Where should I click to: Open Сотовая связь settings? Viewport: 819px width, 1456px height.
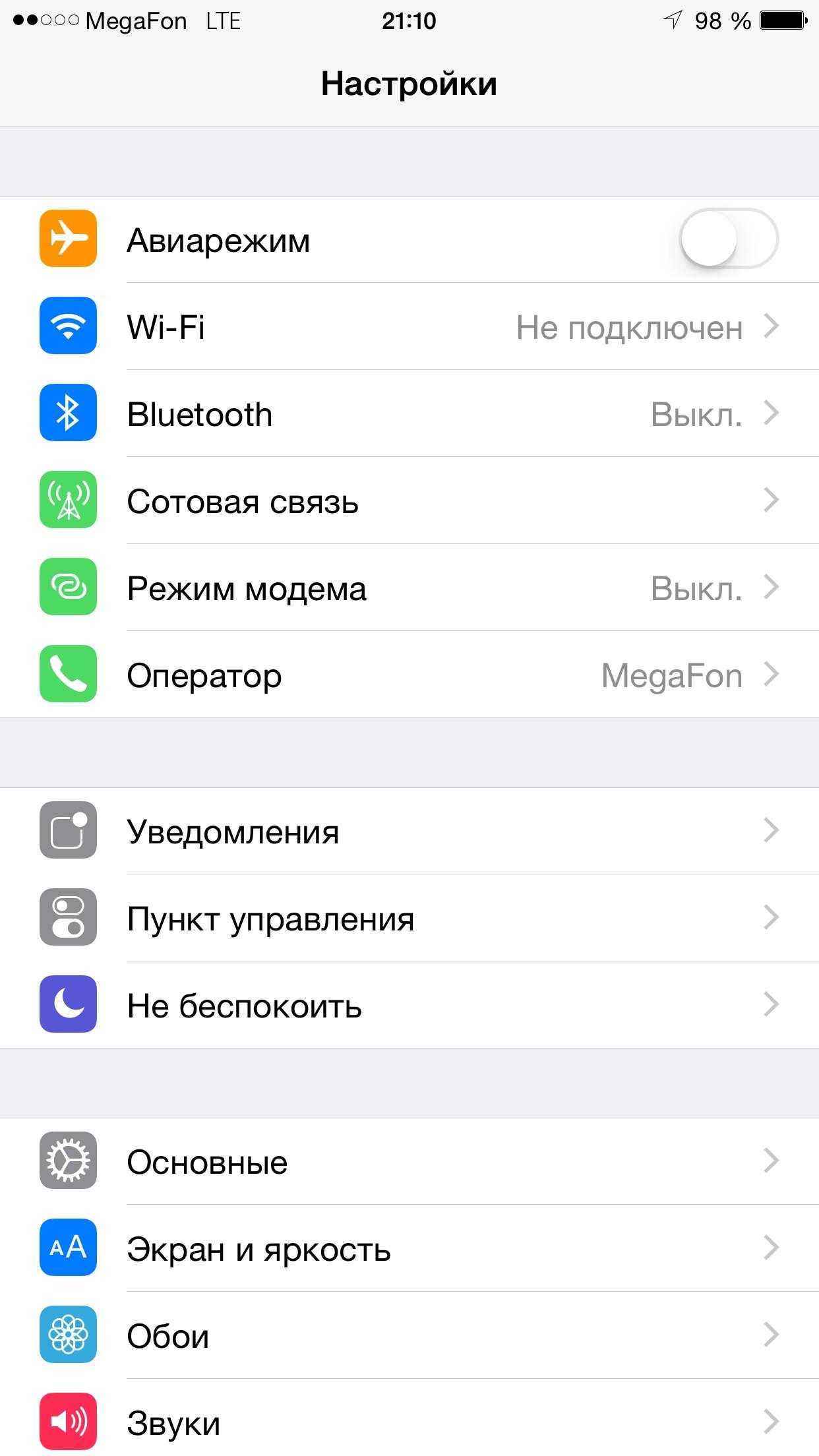[x=409, y=501]
